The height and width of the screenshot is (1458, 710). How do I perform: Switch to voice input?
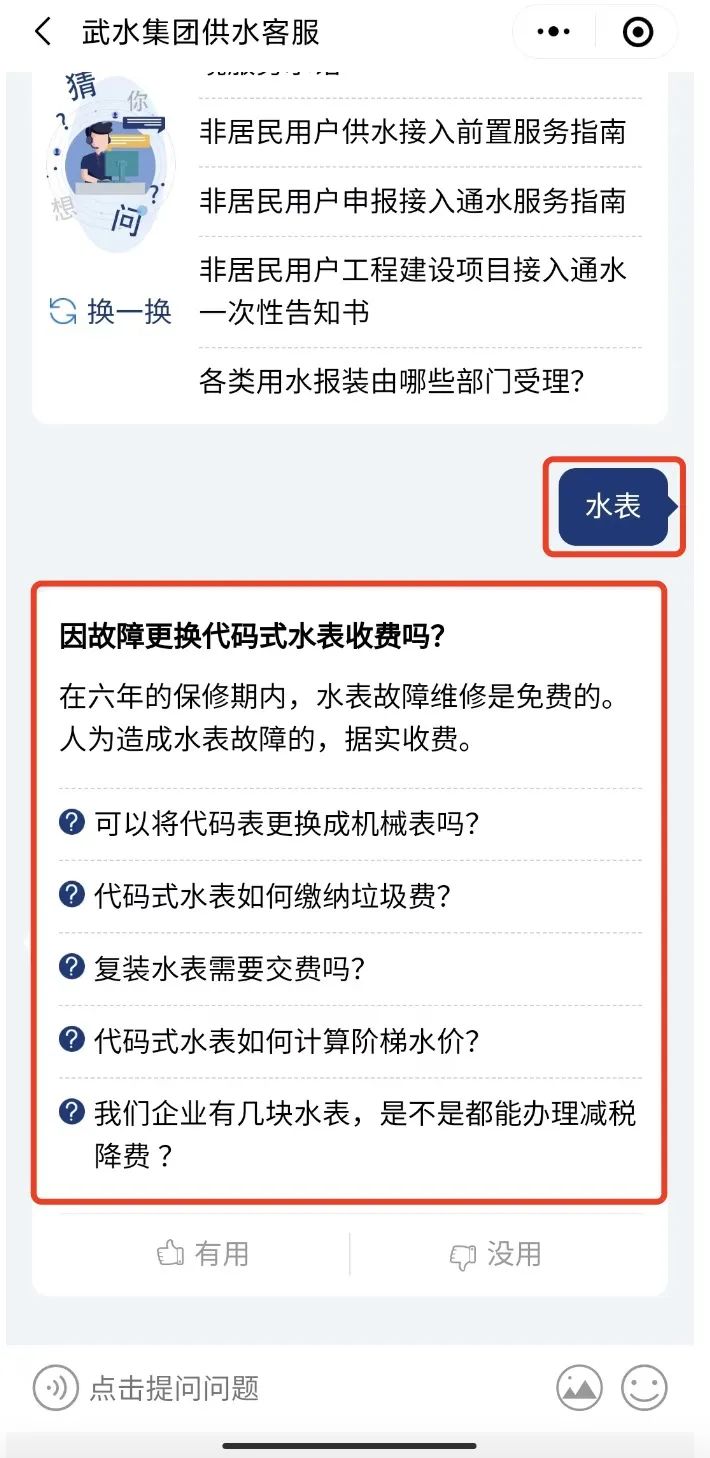click(x=55, y=1388)
